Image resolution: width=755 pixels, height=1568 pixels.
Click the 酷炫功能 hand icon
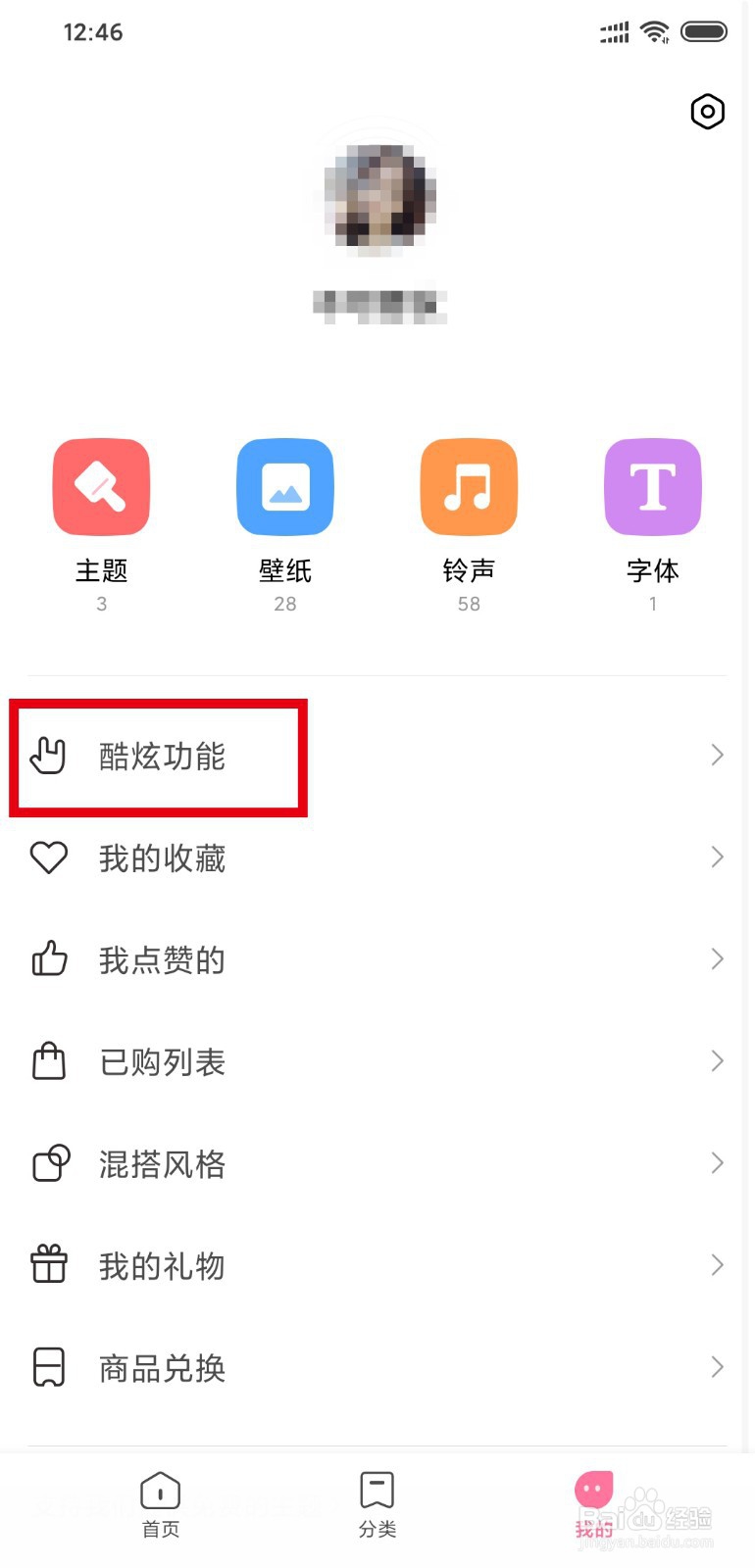click(x=49, y=756)
